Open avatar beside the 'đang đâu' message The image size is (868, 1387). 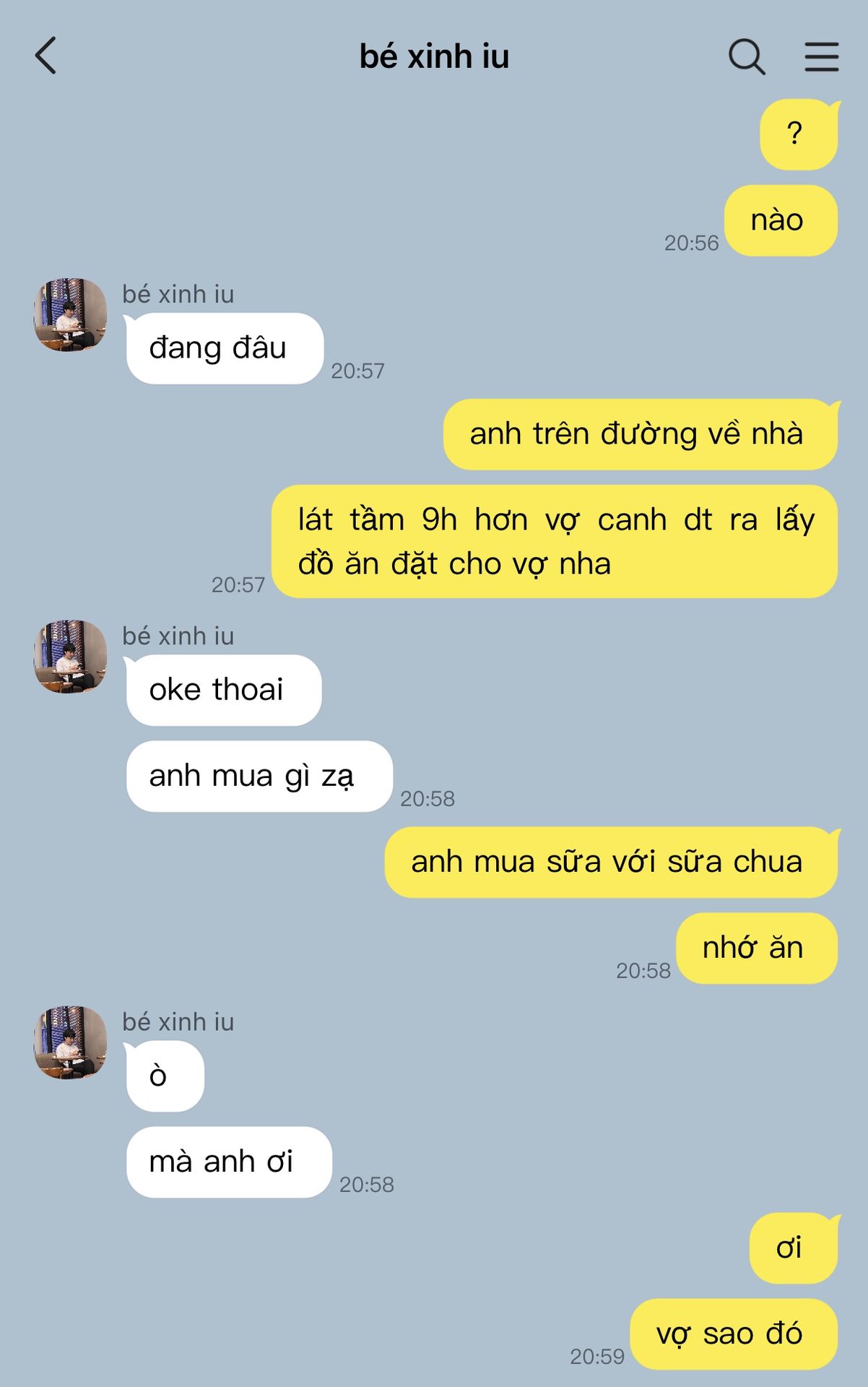tap(71, 315)
